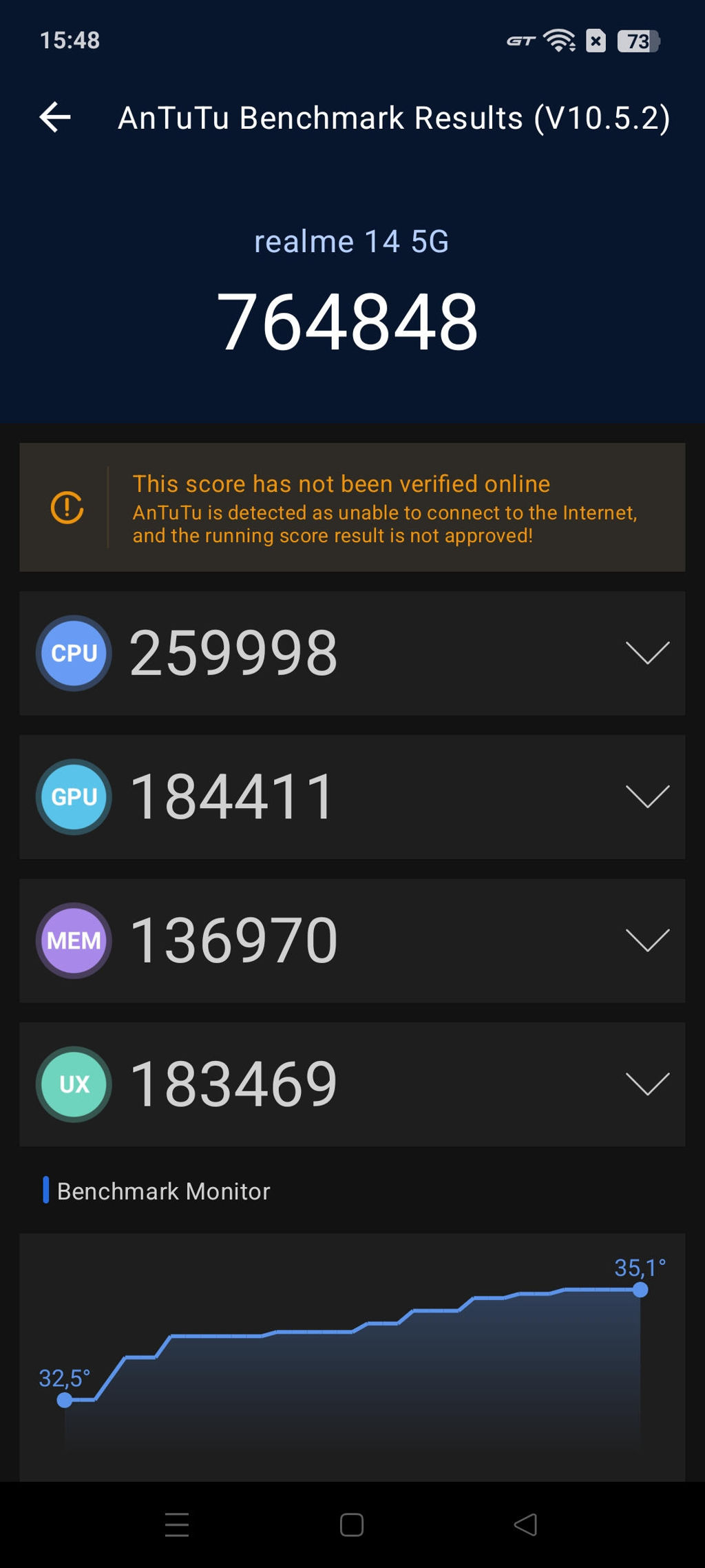Go back from AnTuTu Benchmark Results
The height and width of the screenshot is (1568, 705).
[55, 117]
